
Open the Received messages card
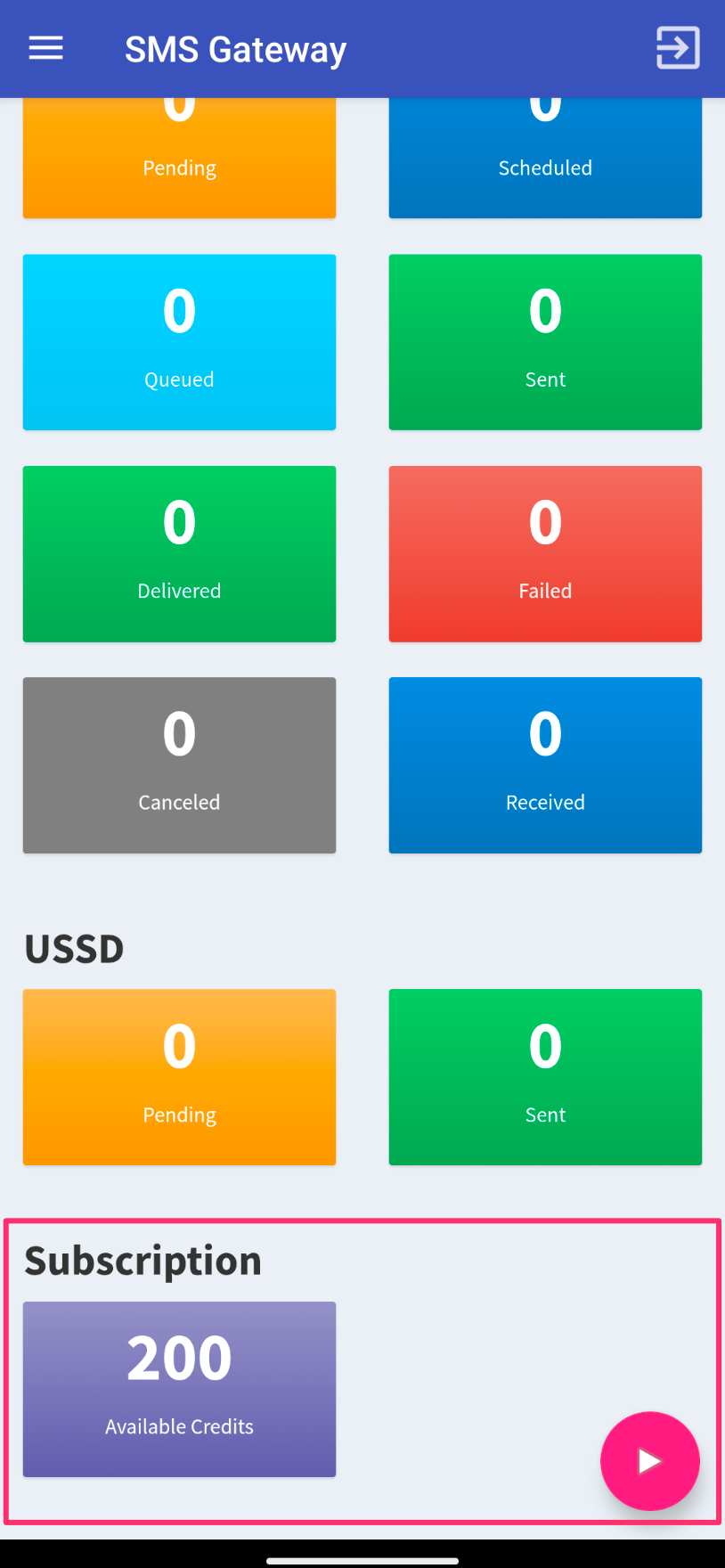[545, 764]
